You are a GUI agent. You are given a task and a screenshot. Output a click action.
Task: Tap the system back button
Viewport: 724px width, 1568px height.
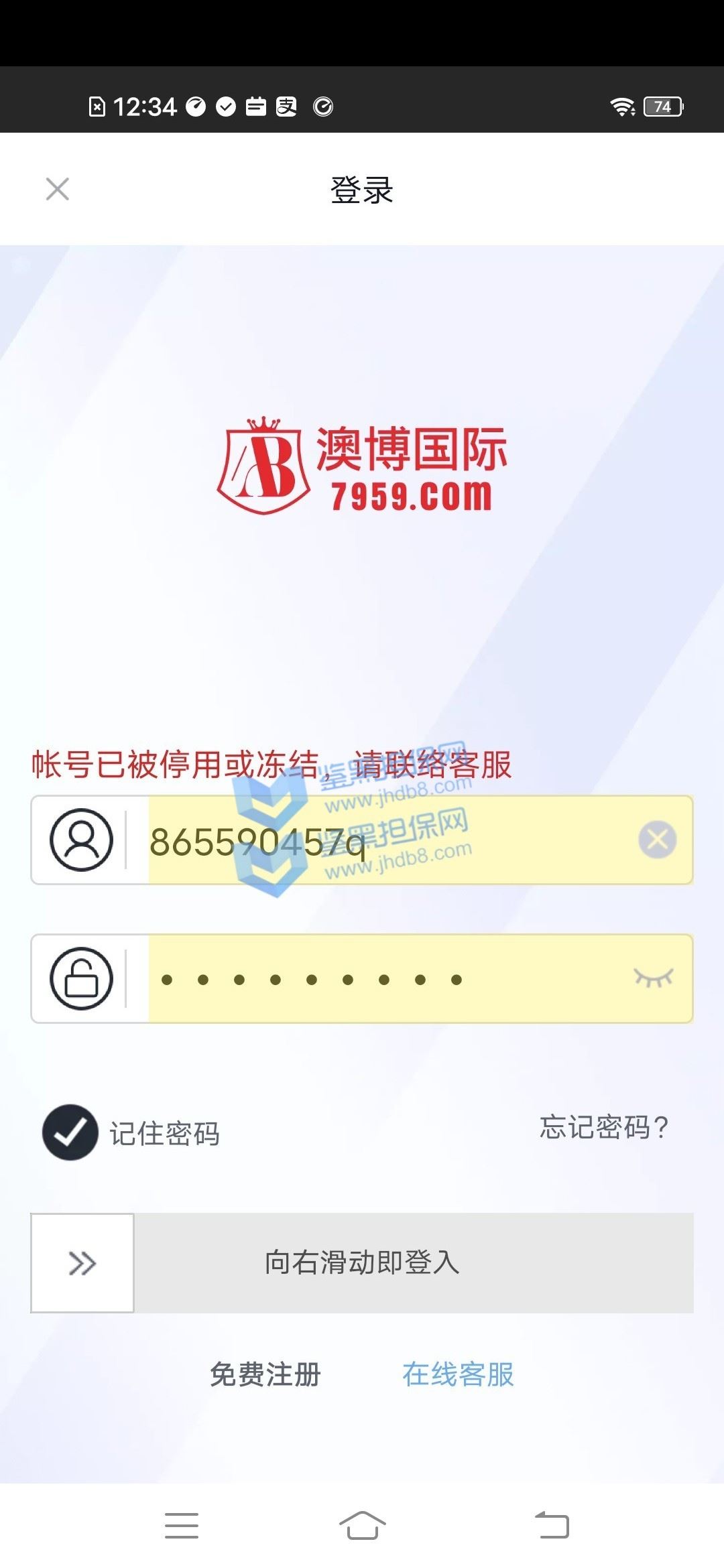click(x=552, y=1526)
